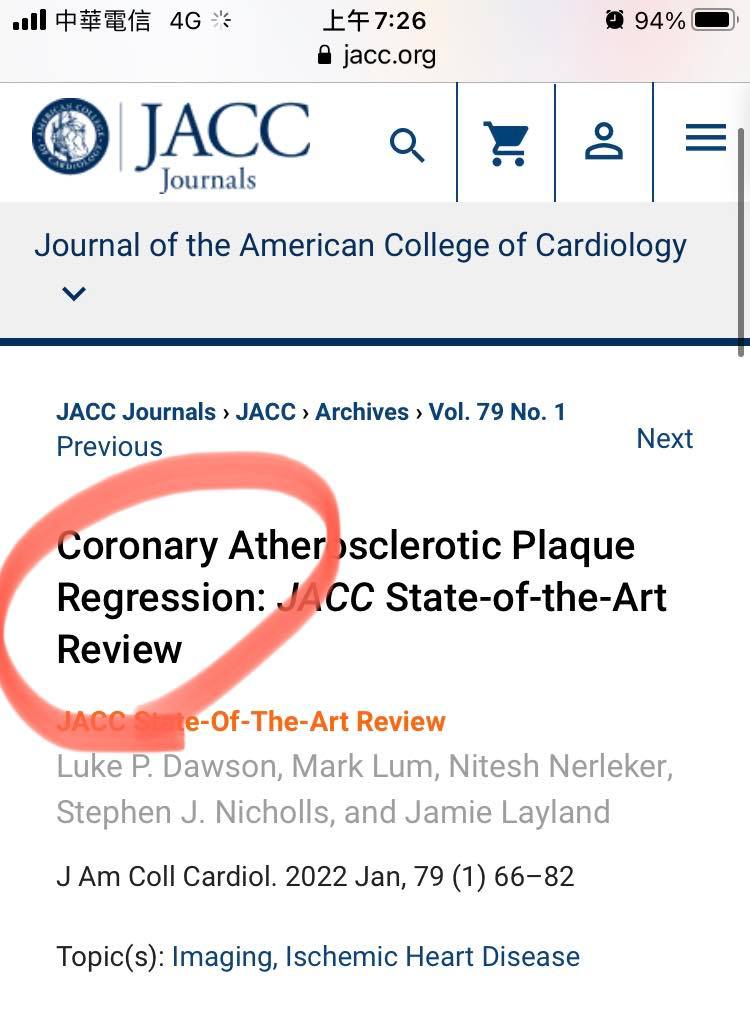Open the shopping cart

pos(506,144)
